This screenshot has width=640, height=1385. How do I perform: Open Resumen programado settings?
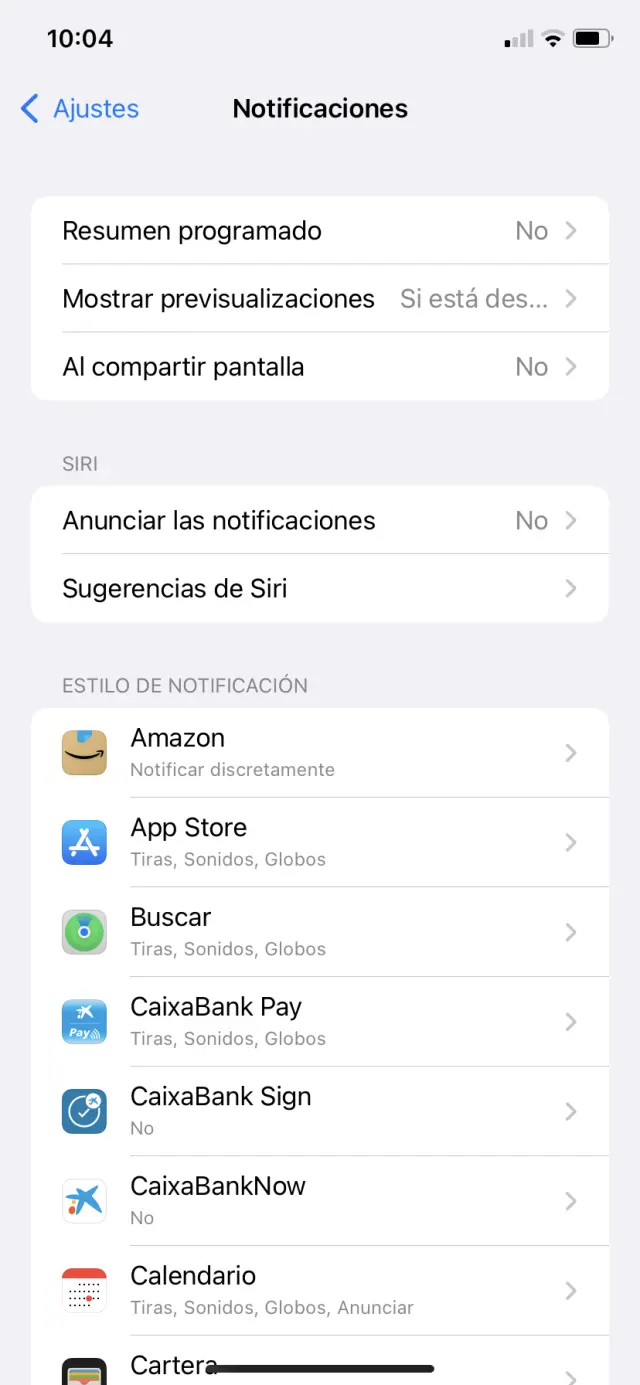coord(320,231)
